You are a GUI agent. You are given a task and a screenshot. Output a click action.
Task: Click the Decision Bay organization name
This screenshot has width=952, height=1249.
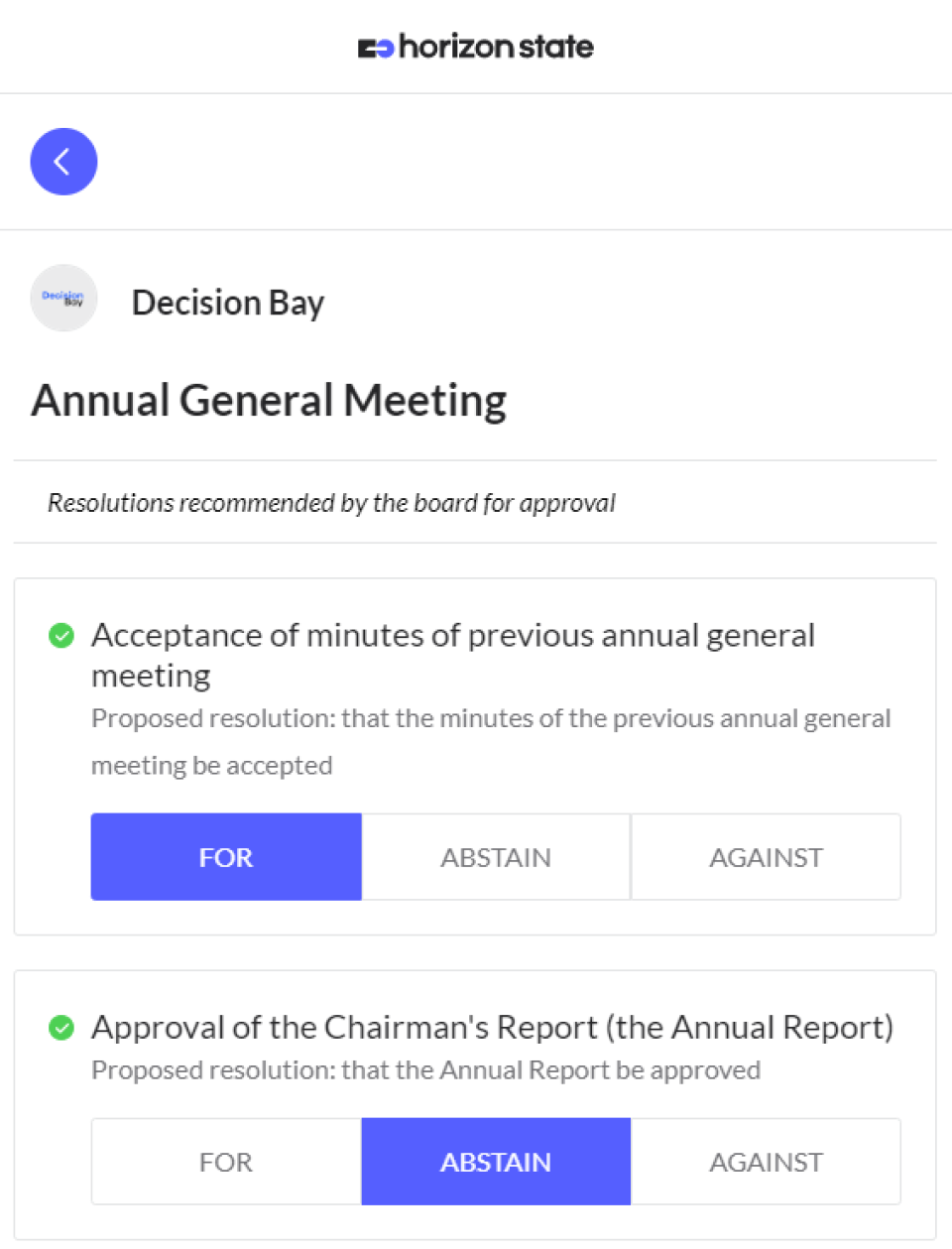227,302
